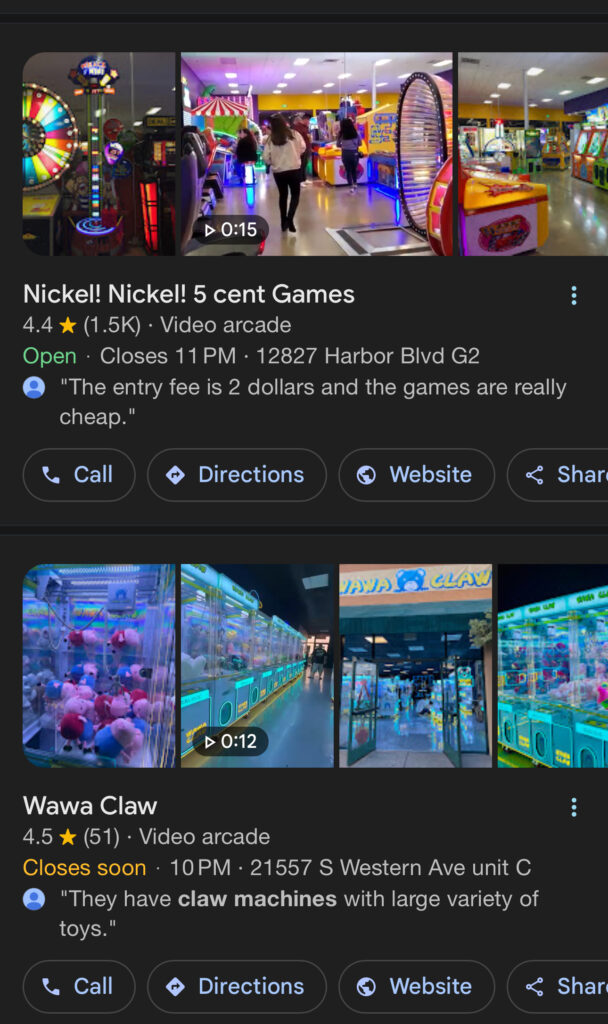The image size is (608, 1024).
Task: Play the 0:15 video of Nickel! Nickel! arcade
Action: coord(316,153)
